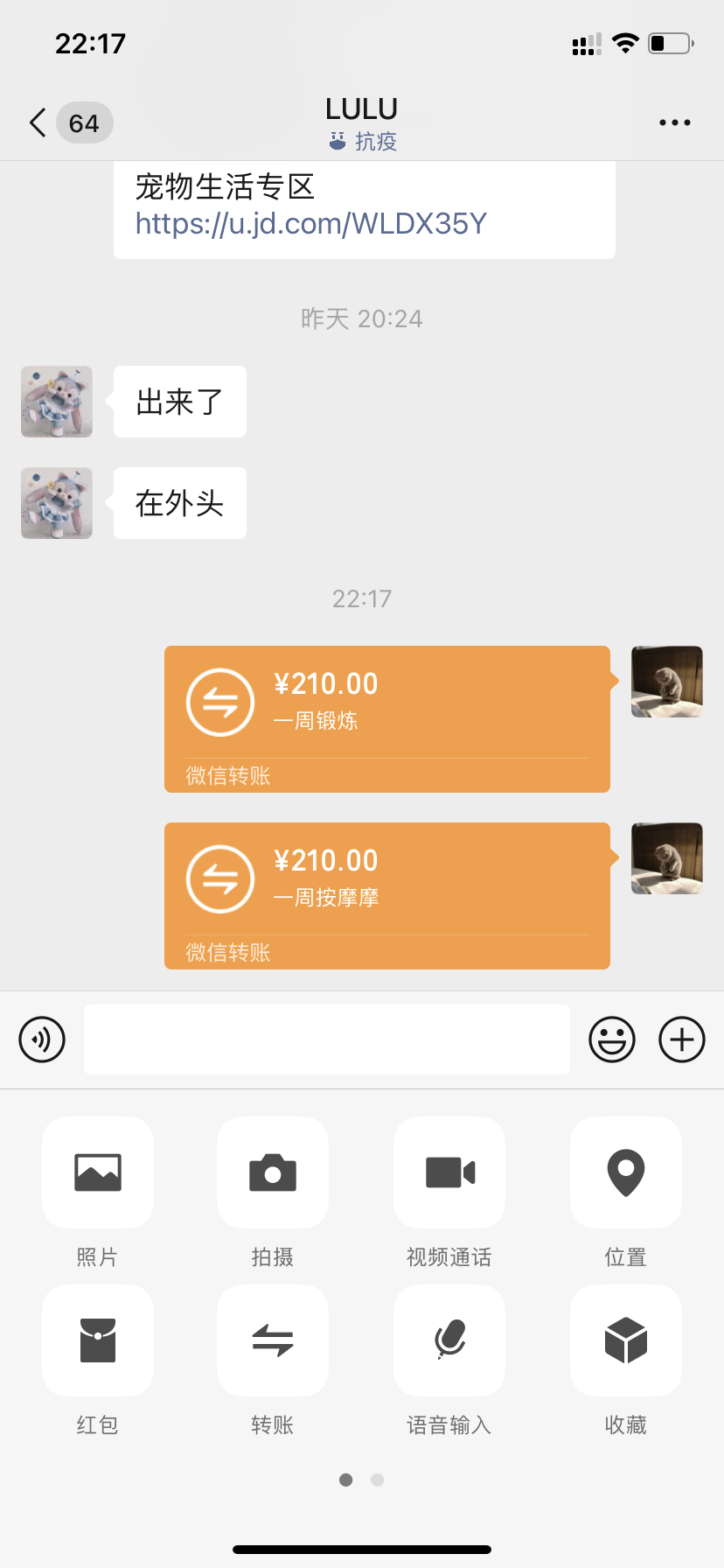The image size is (724, 1568).
Task: Open the 一周按摩摩 transfer of ¥210.00
Action: pyautogui.click(x=386, y=895)
